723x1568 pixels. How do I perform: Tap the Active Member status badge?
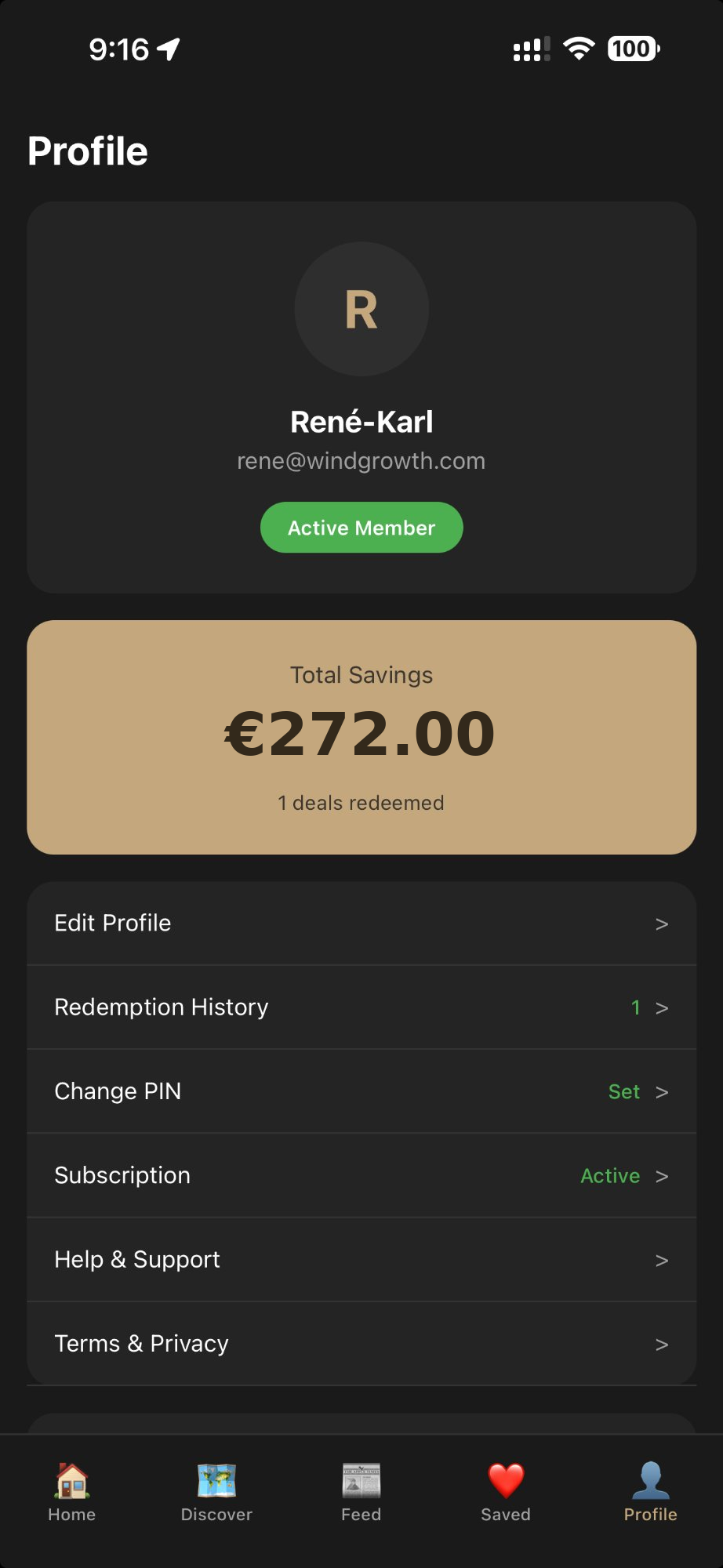[x=361, y=527]
